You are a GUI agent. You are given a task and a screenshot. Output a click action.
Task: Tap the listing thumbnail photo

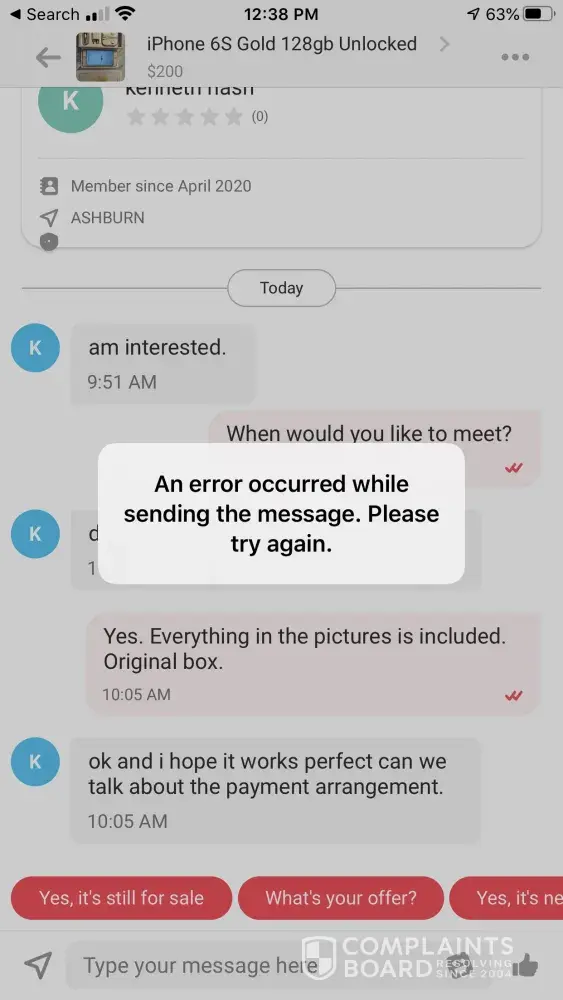pyautogui.click(x=100, y=57)
